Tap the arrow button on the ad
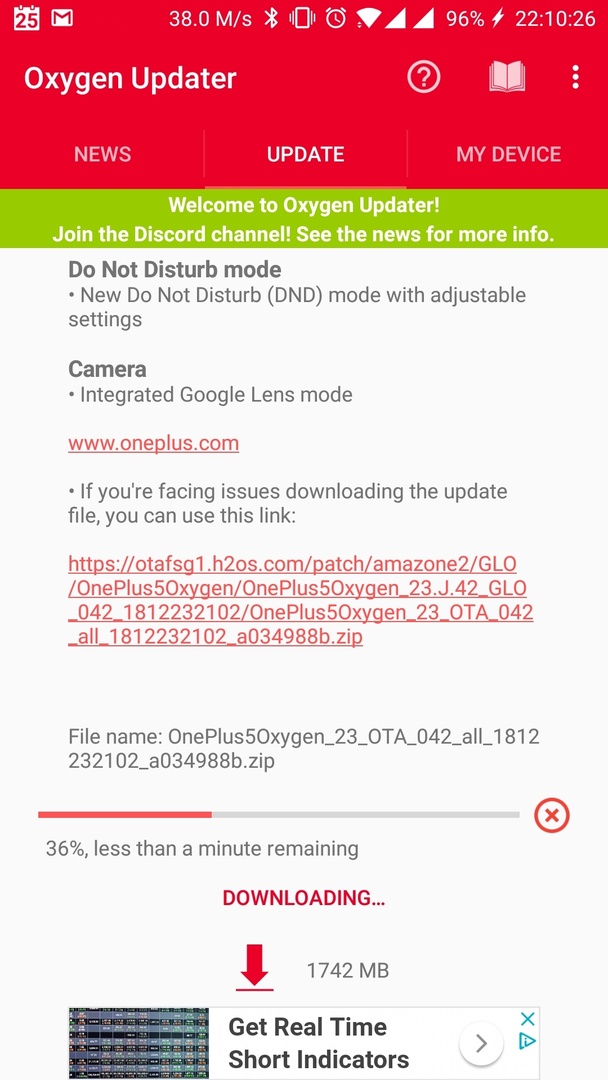608x1080 pixels. pyautogui.click(x=481, y=1044)
